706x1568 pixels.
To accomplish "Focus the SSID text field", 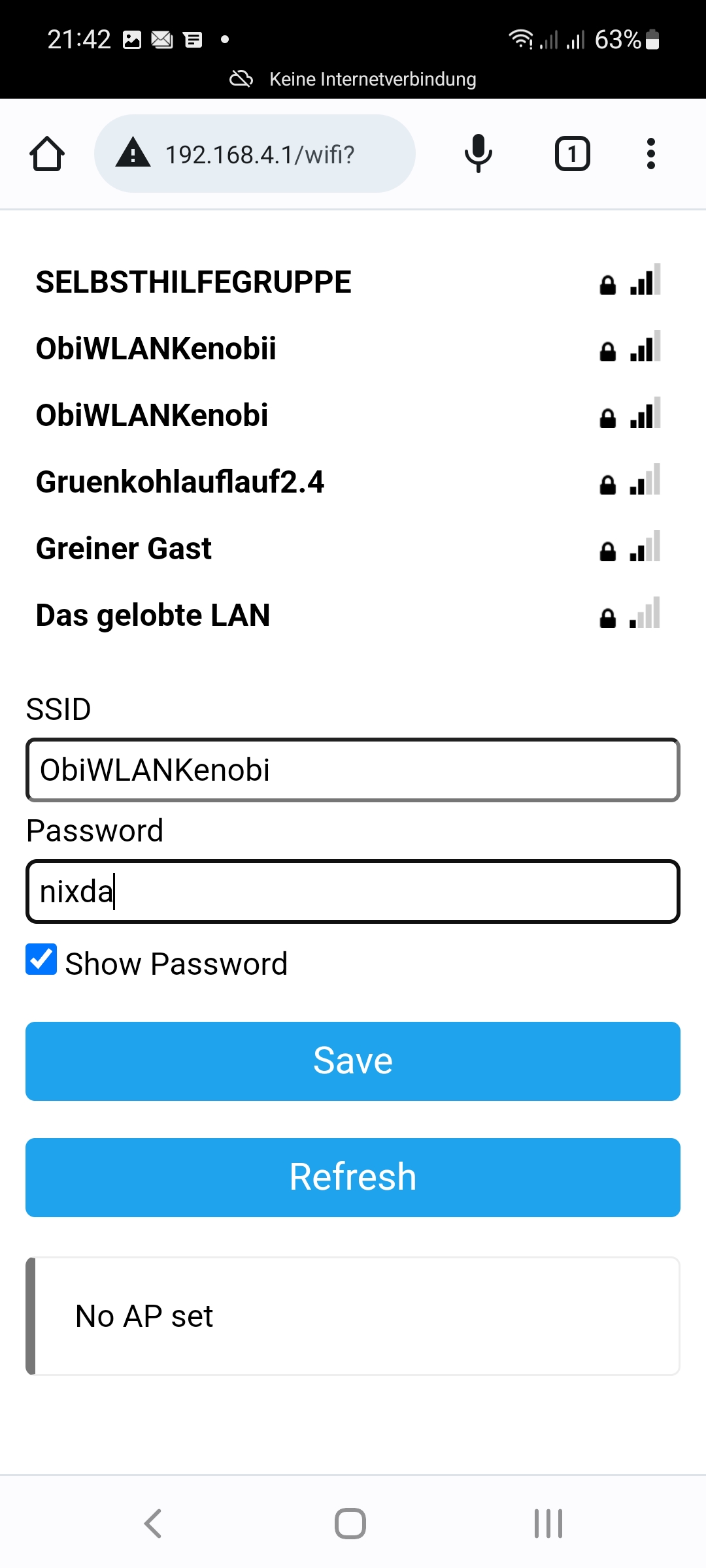I will [353, 770].
